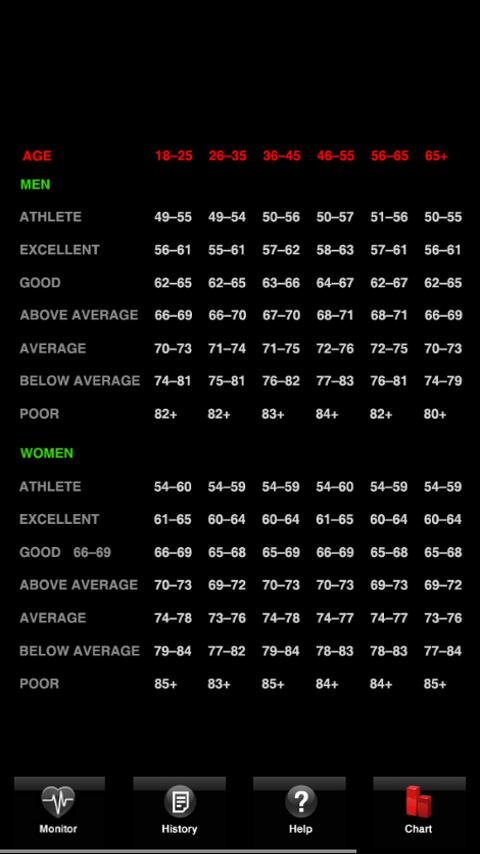Switch to the Monitor tab

(59, 810)
